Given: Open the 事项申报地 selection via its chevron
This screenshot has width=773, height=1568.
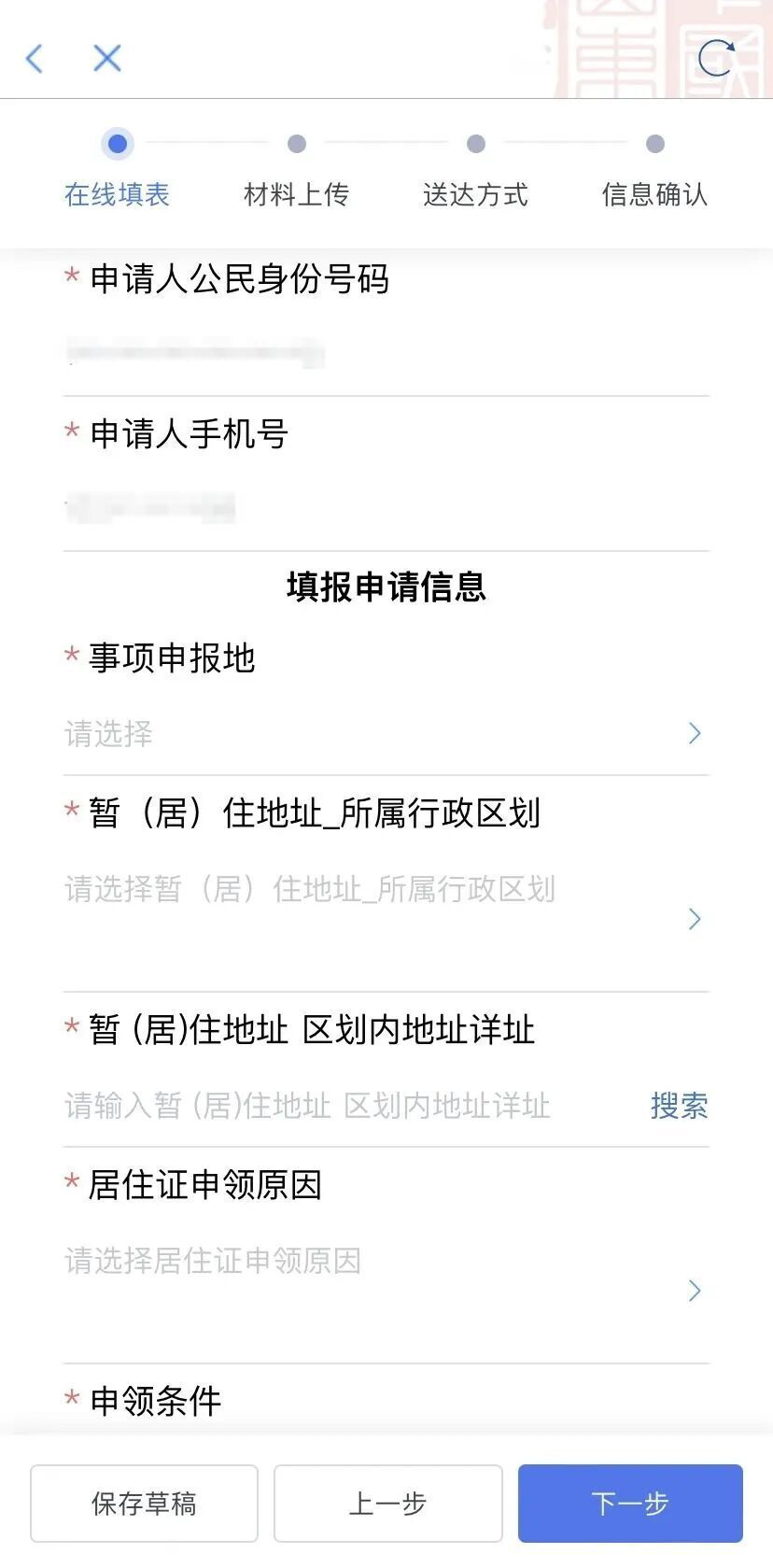Looking at the screenshot, I should 694,733.
